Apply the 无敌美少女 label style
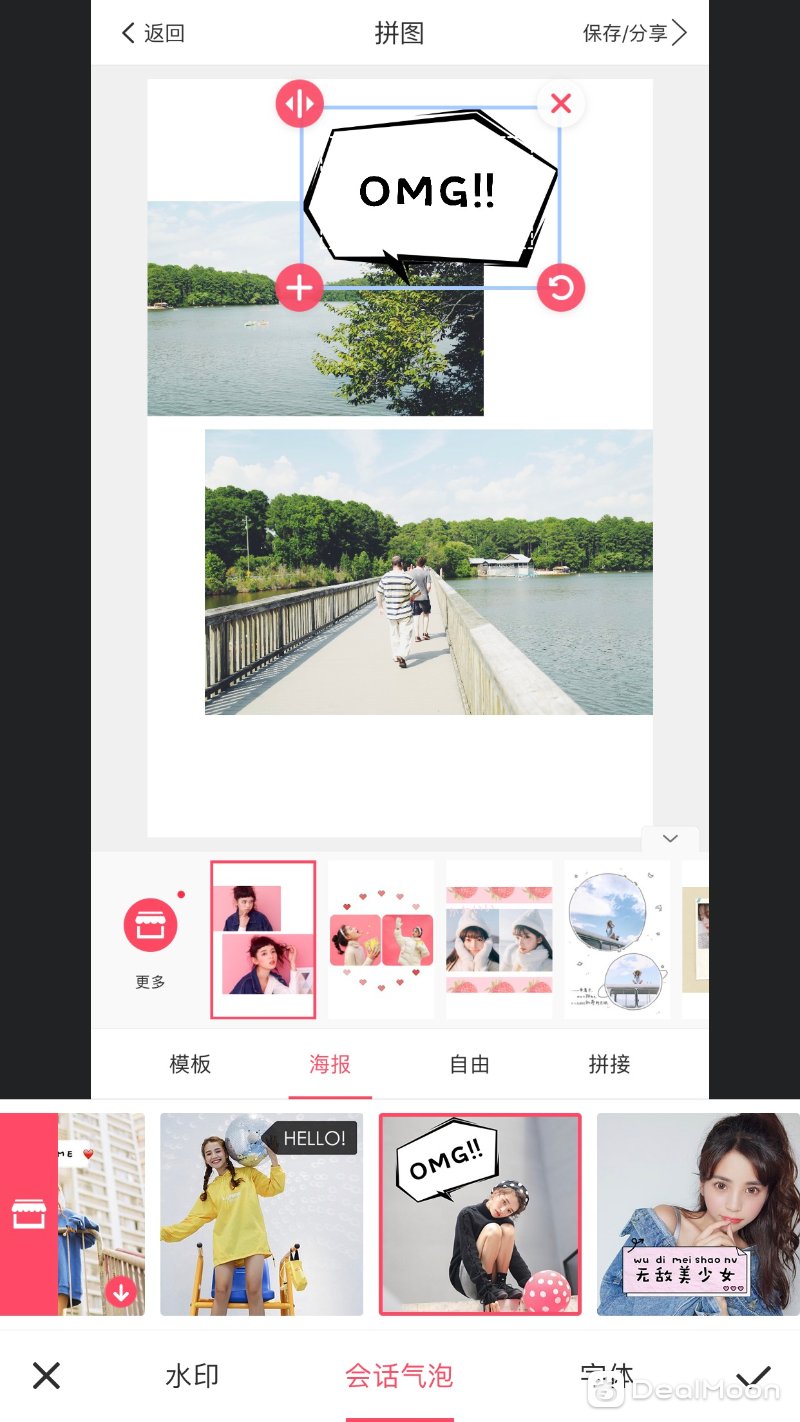Image resolution: width=800 pixels, height=1422 pixels. coord(698,1214)
